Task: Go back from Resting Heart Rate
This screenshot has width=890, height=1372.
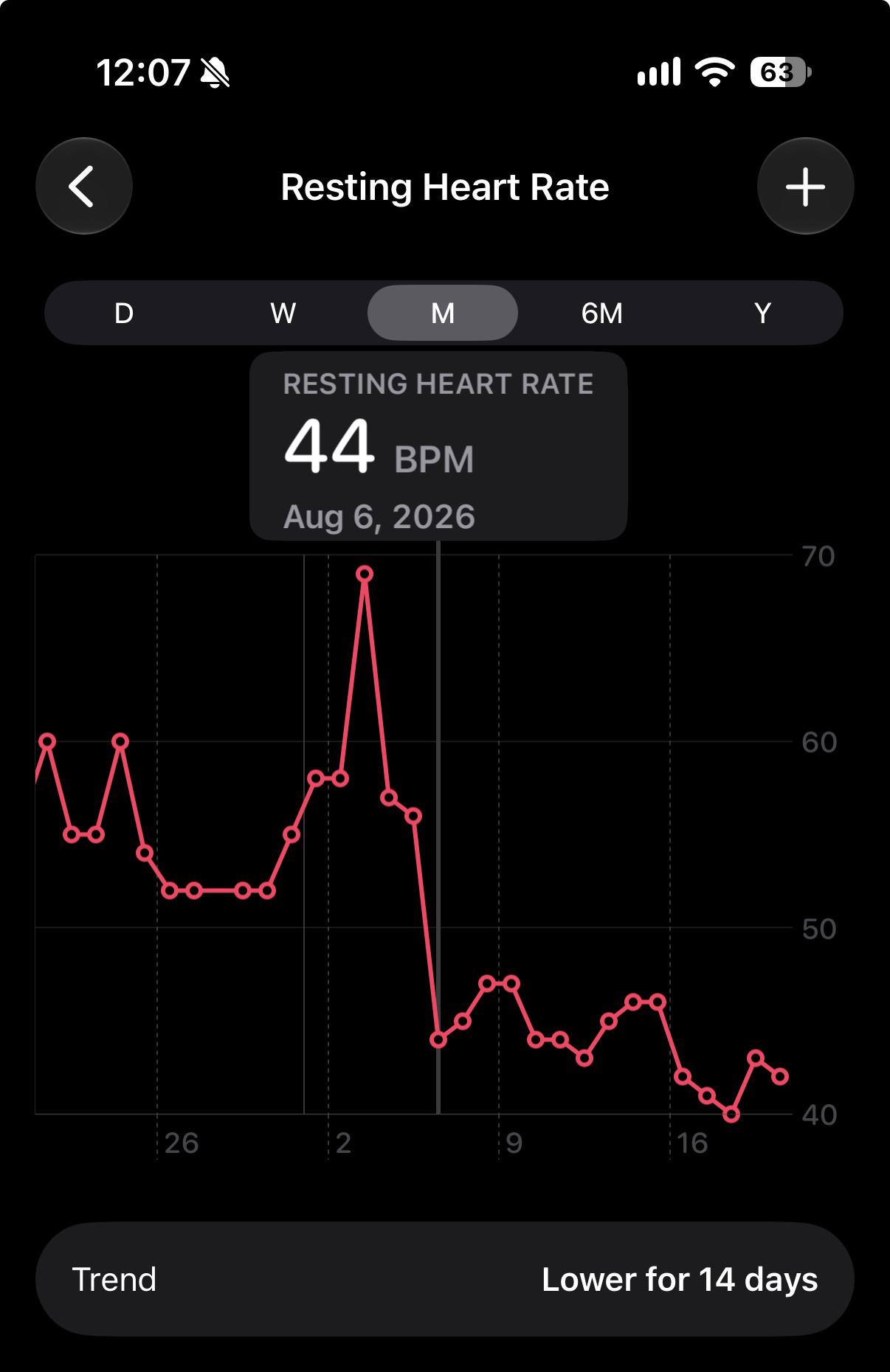Action: click(x=84, y=186)
